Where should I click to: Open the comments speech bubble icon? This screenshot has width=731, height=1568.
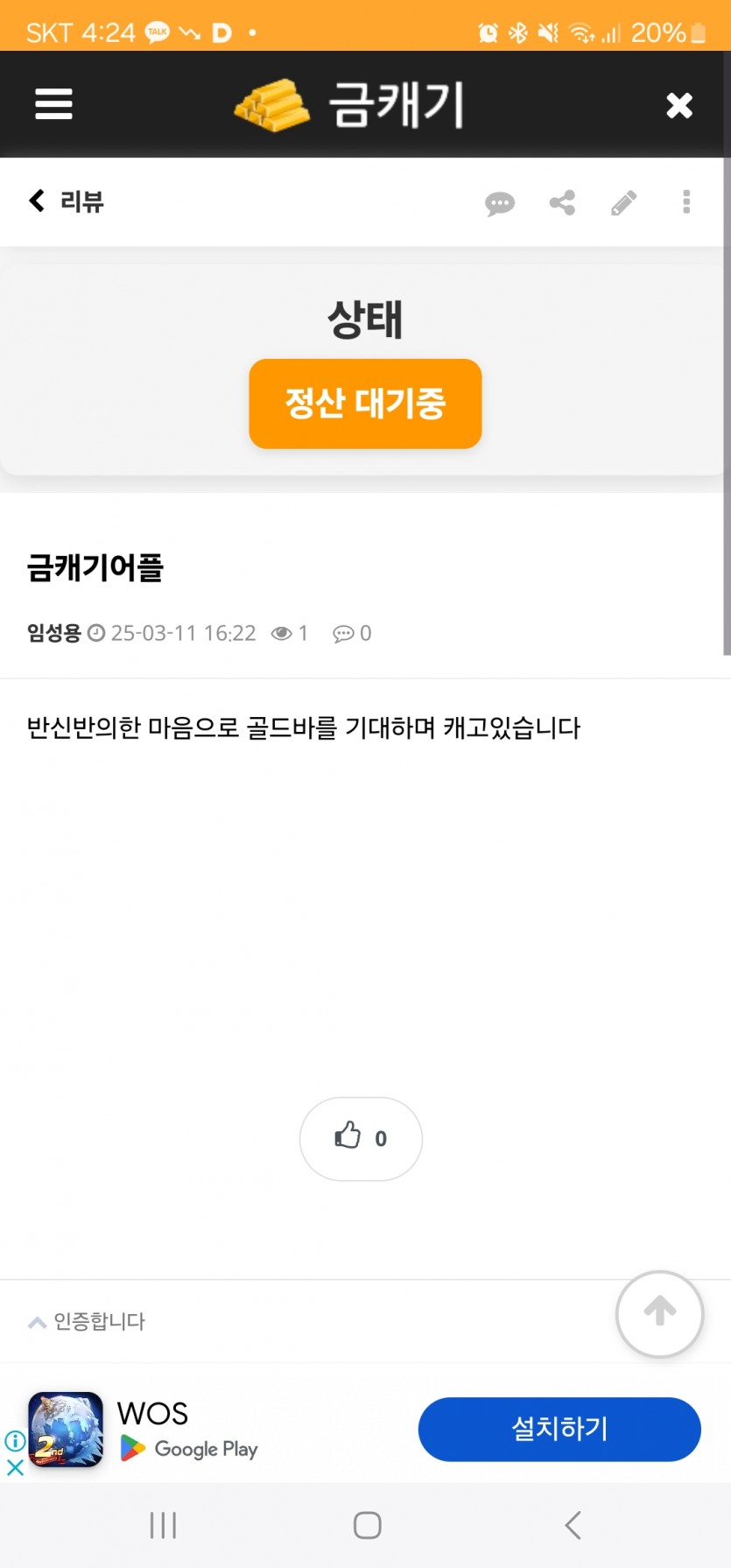click(x=500, y=203)
